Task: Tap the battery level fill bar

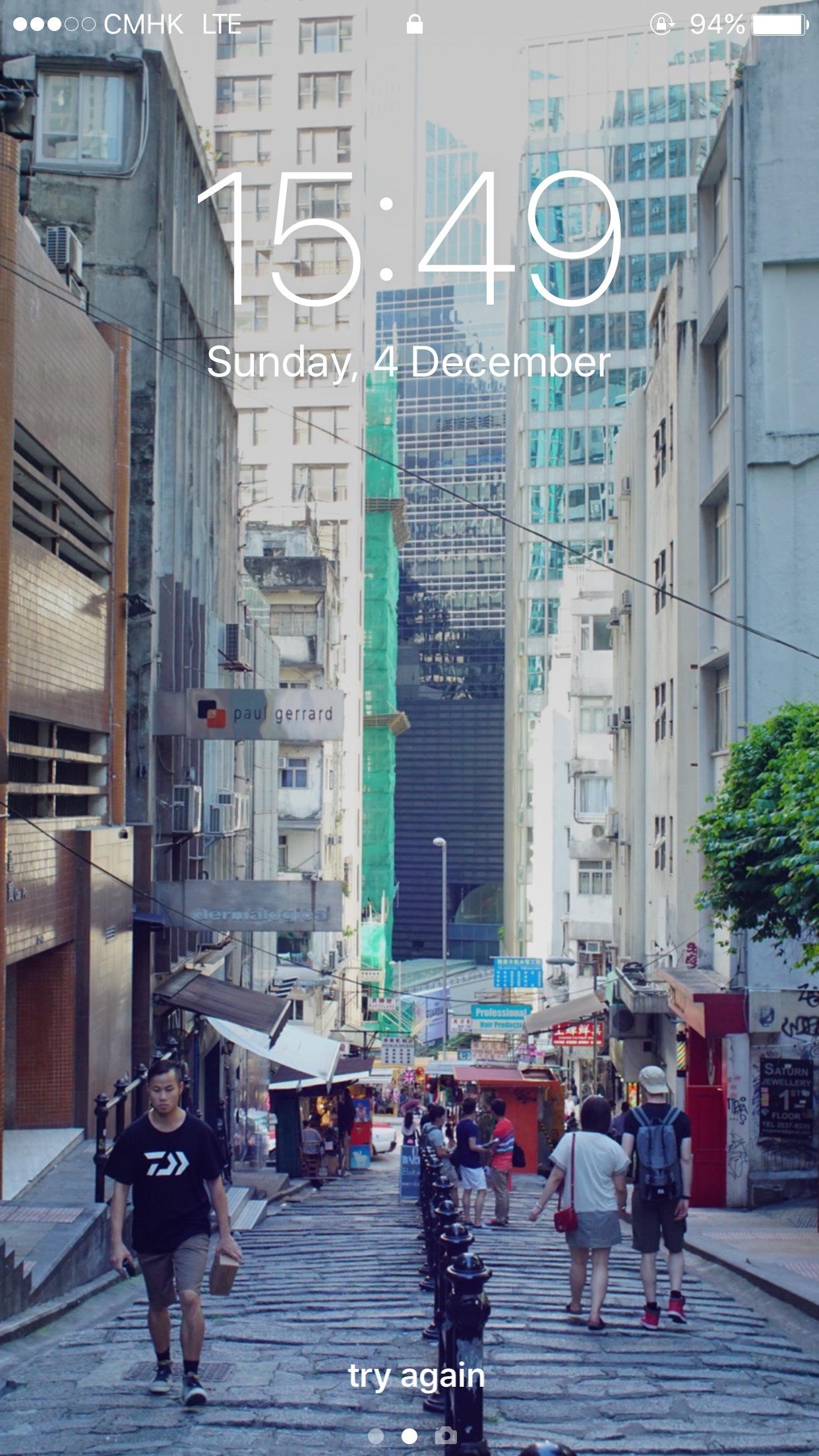Action: 777,23
